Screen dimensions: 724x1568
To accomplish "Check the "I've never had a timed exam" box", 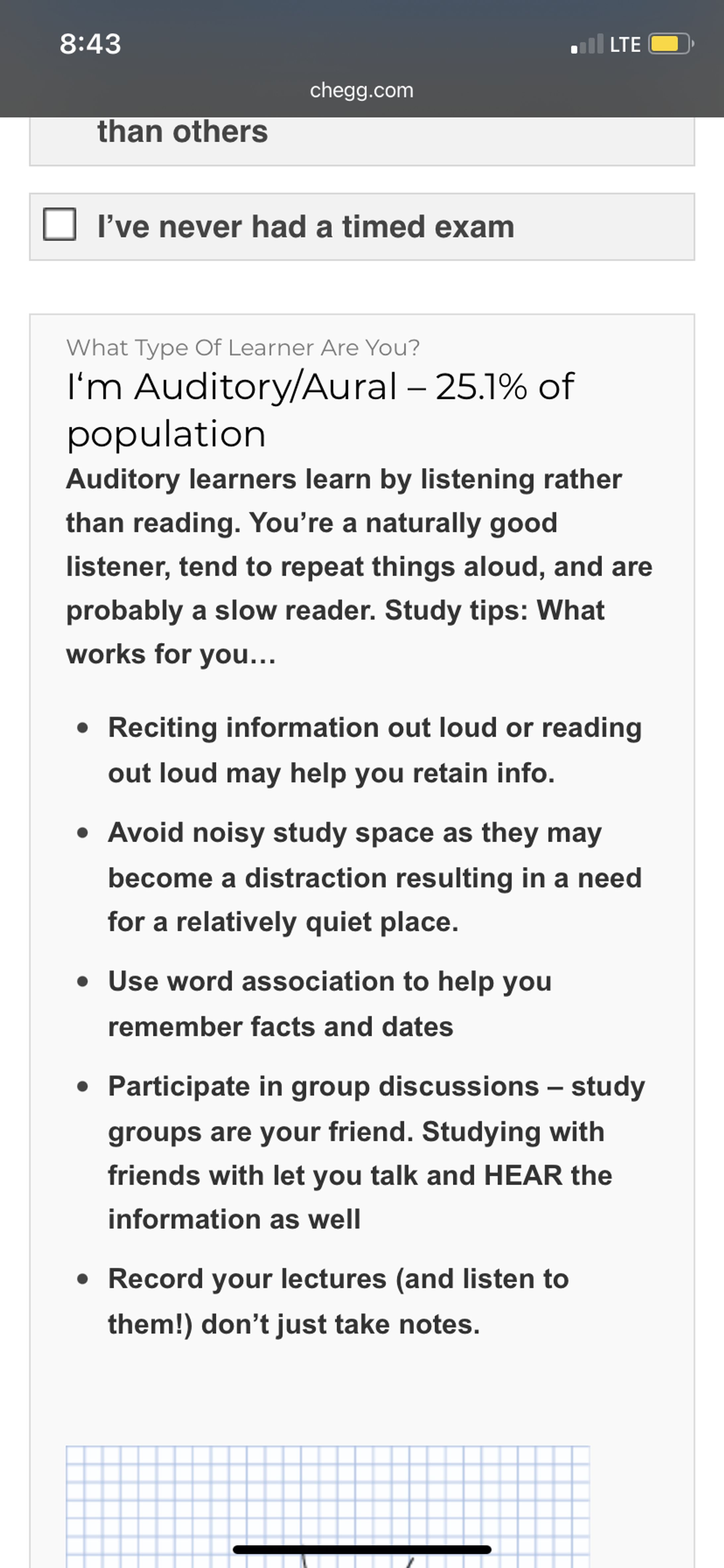I will click(60, 225).
